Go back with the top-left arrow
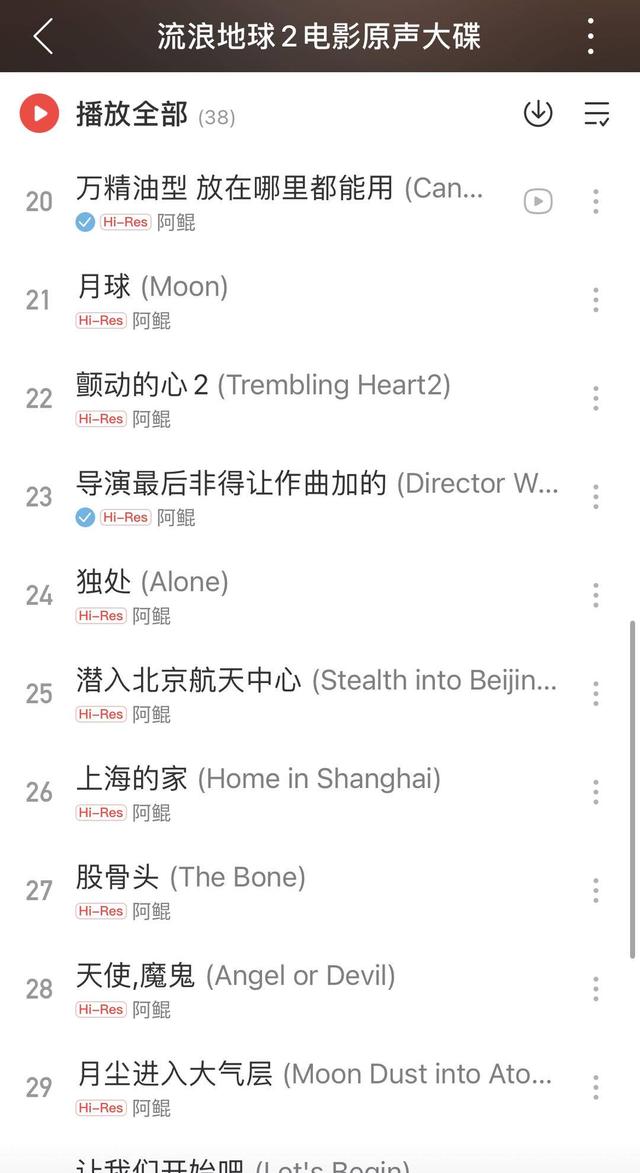Screen dimensions: 640x1173 coord(43,36)
